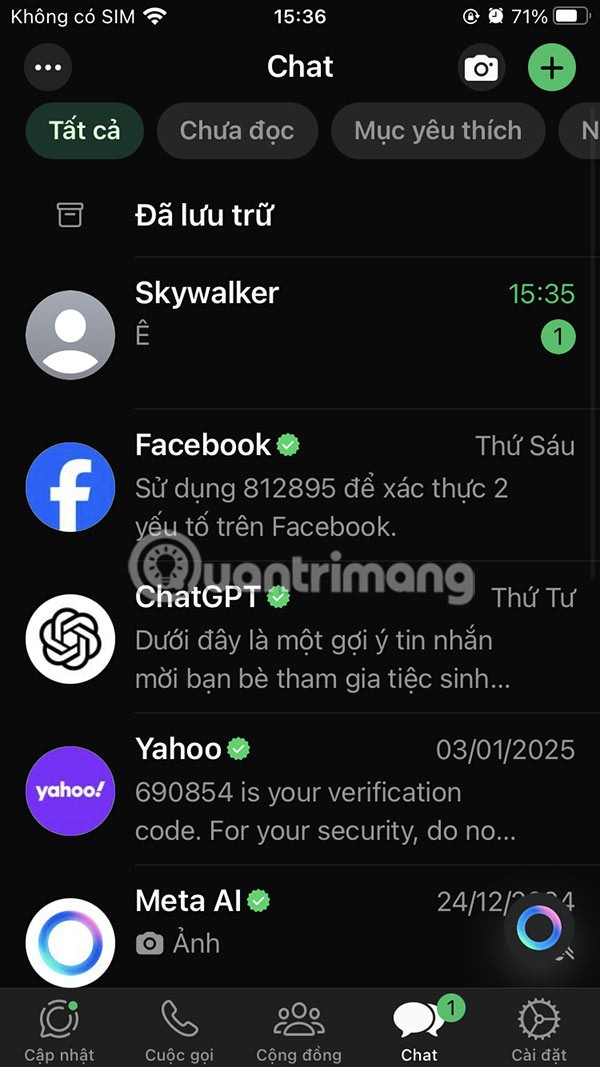Open Đã lưu trữ archived chats
The image size is (600, 1067).
(x=205, y=215)
